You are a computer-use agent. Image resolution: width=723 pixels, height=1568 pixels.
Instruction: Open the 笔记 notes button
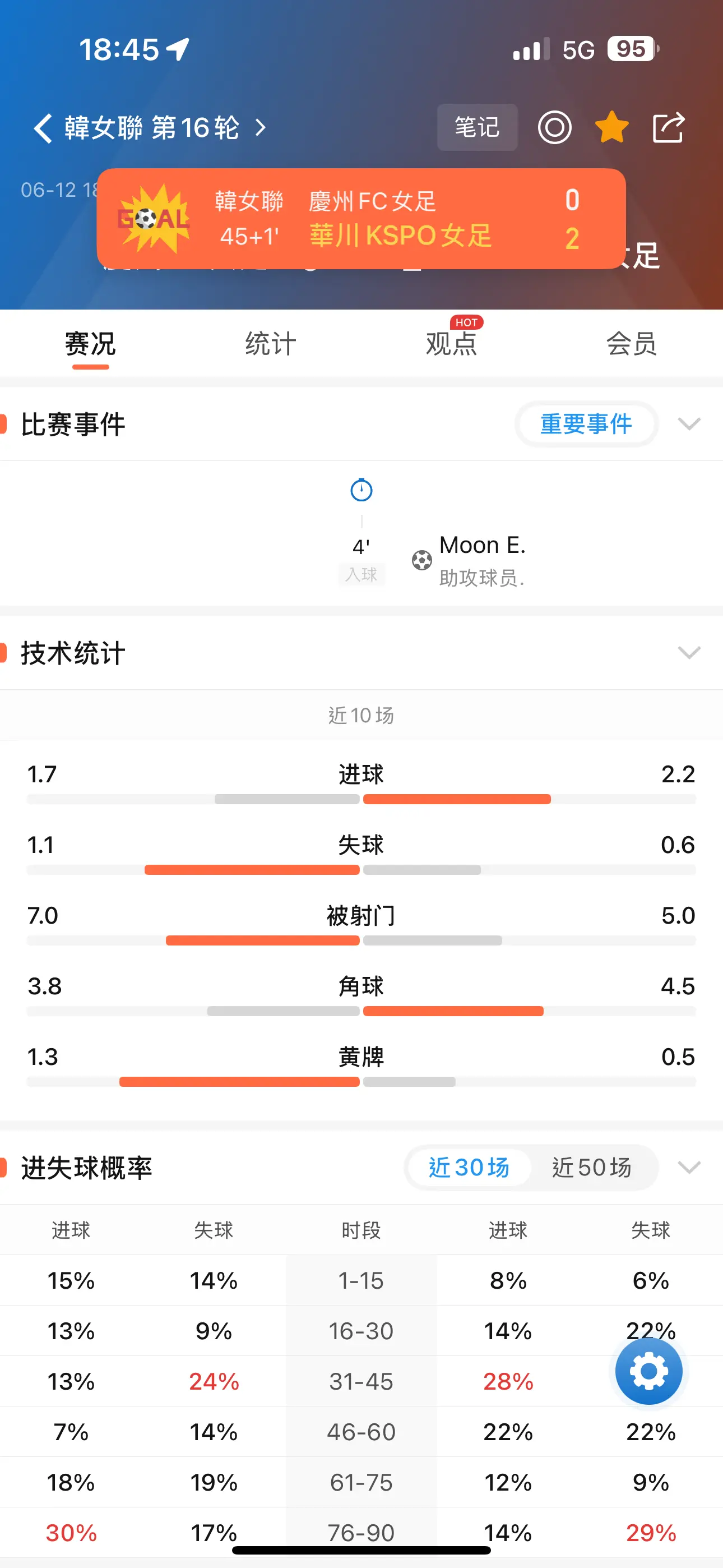(x=477, y=127)
